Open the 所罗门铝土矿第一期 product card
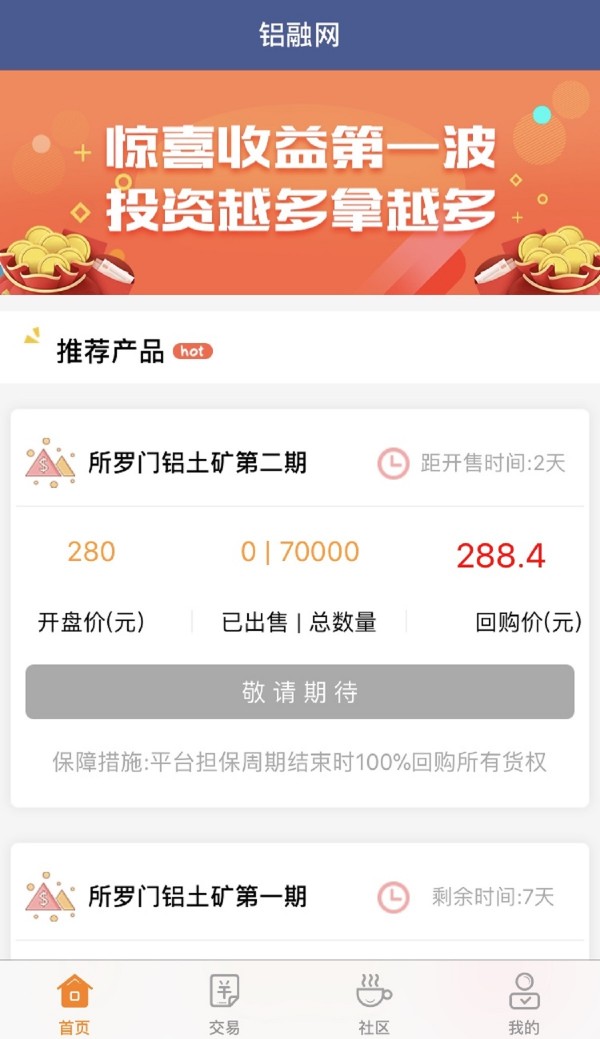This screenshot has width=600, height=1039. 198,896
